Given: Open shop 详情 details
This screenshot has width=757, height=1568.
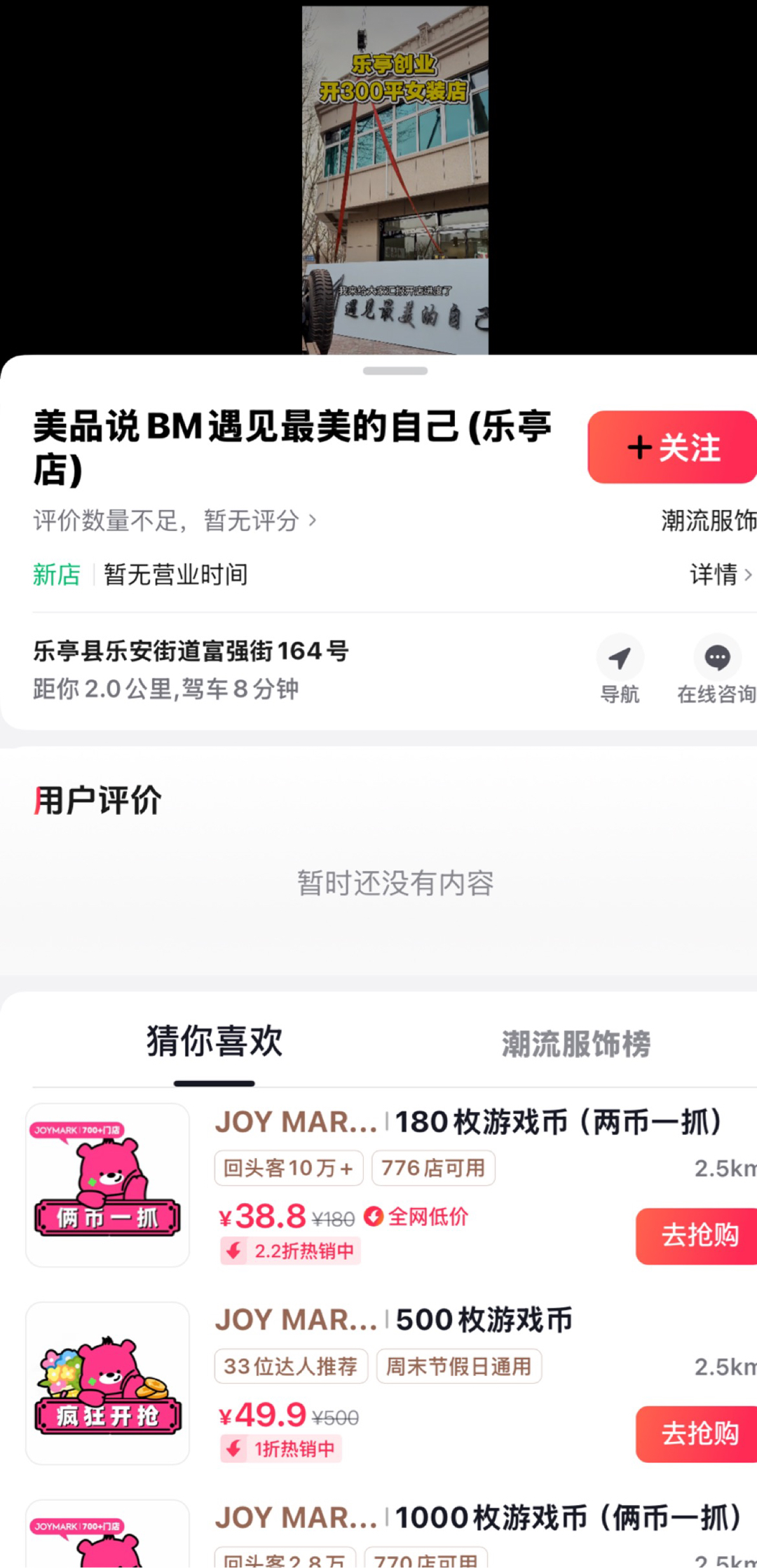Looking at the screenshot, I should pos(721,575).
